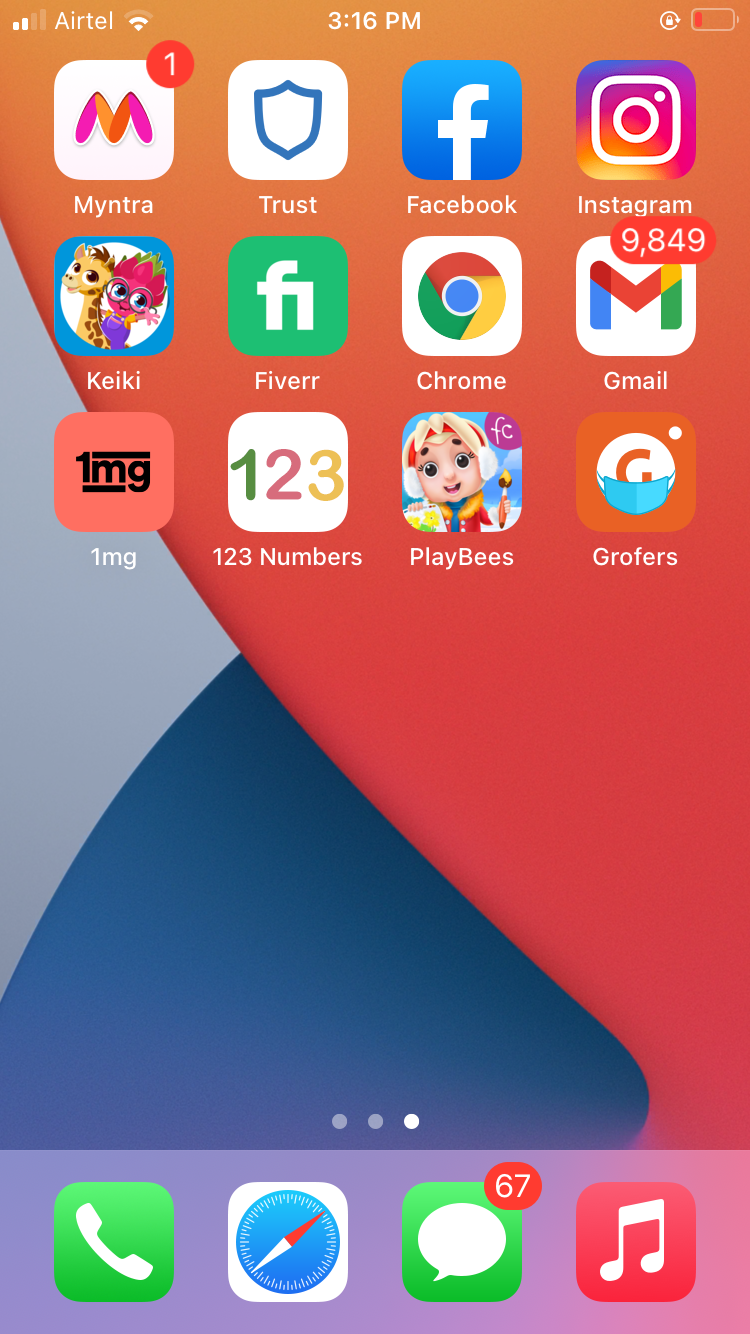Open the Grofers app

[x=636, y=472]
